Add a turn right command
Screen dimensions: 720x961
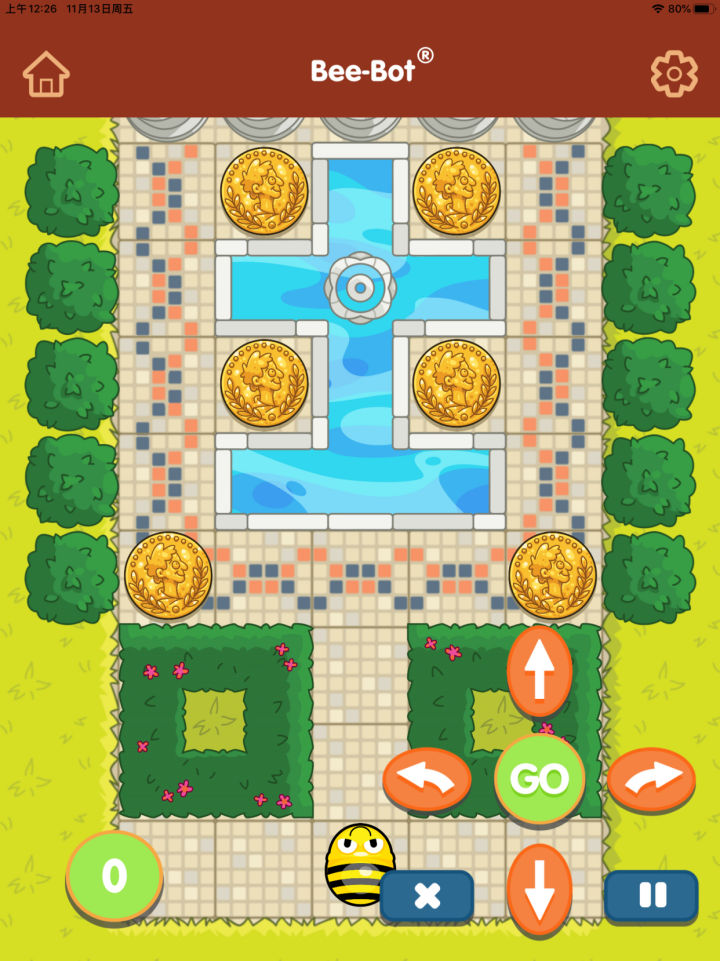pyautogui.click(x=650, y=779)
